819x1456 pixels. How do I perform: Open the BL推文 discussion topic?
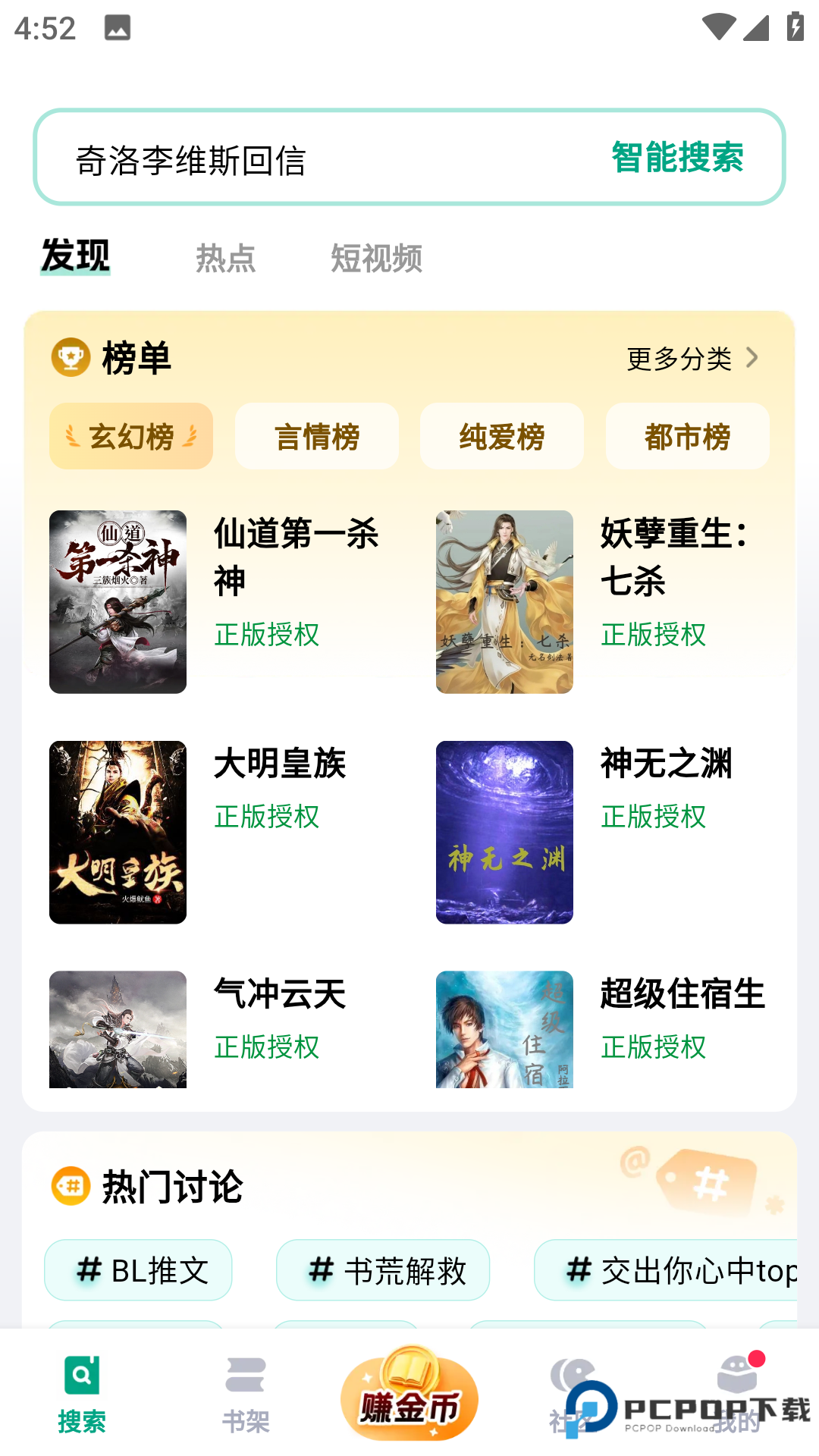point(138,1269)
